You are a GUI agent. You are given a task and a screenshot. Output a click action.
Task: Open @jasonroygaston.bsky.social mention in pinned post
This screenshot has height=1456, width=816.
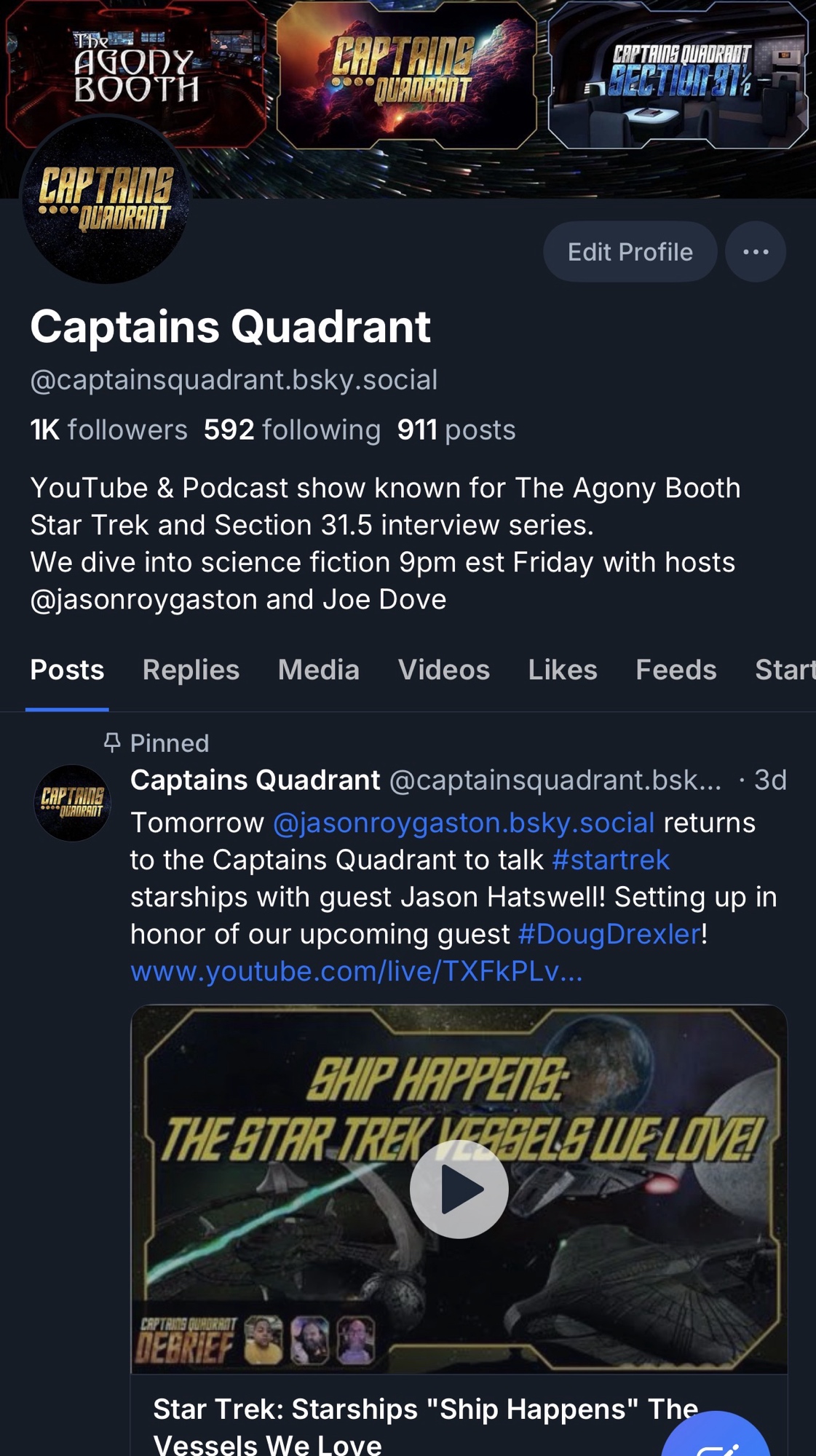[x=464, y=823]
